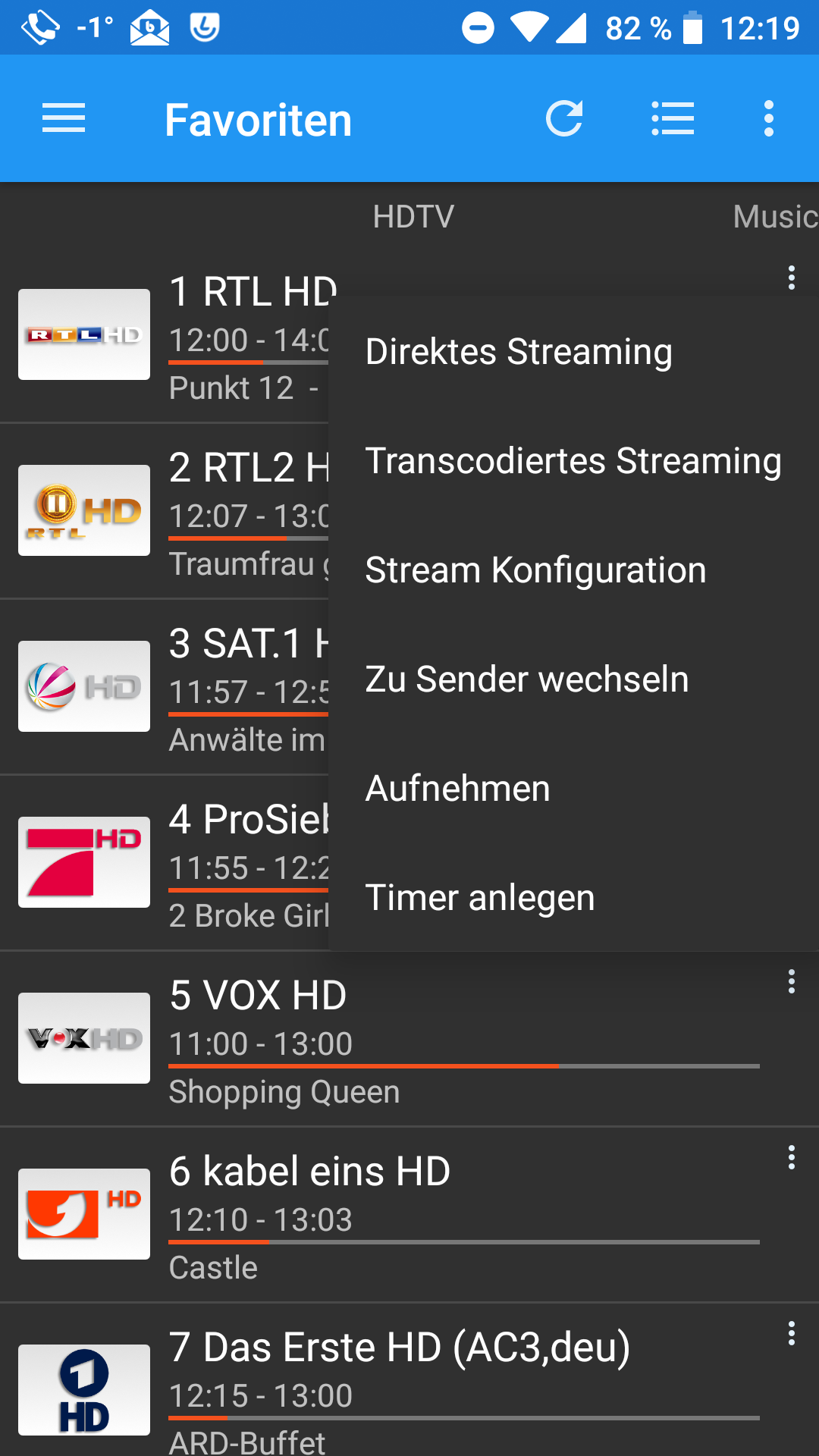The width and height of the screenshot is (819, 1456).
Task: Open options for Das Erste HD
Action: (791, 1333)
